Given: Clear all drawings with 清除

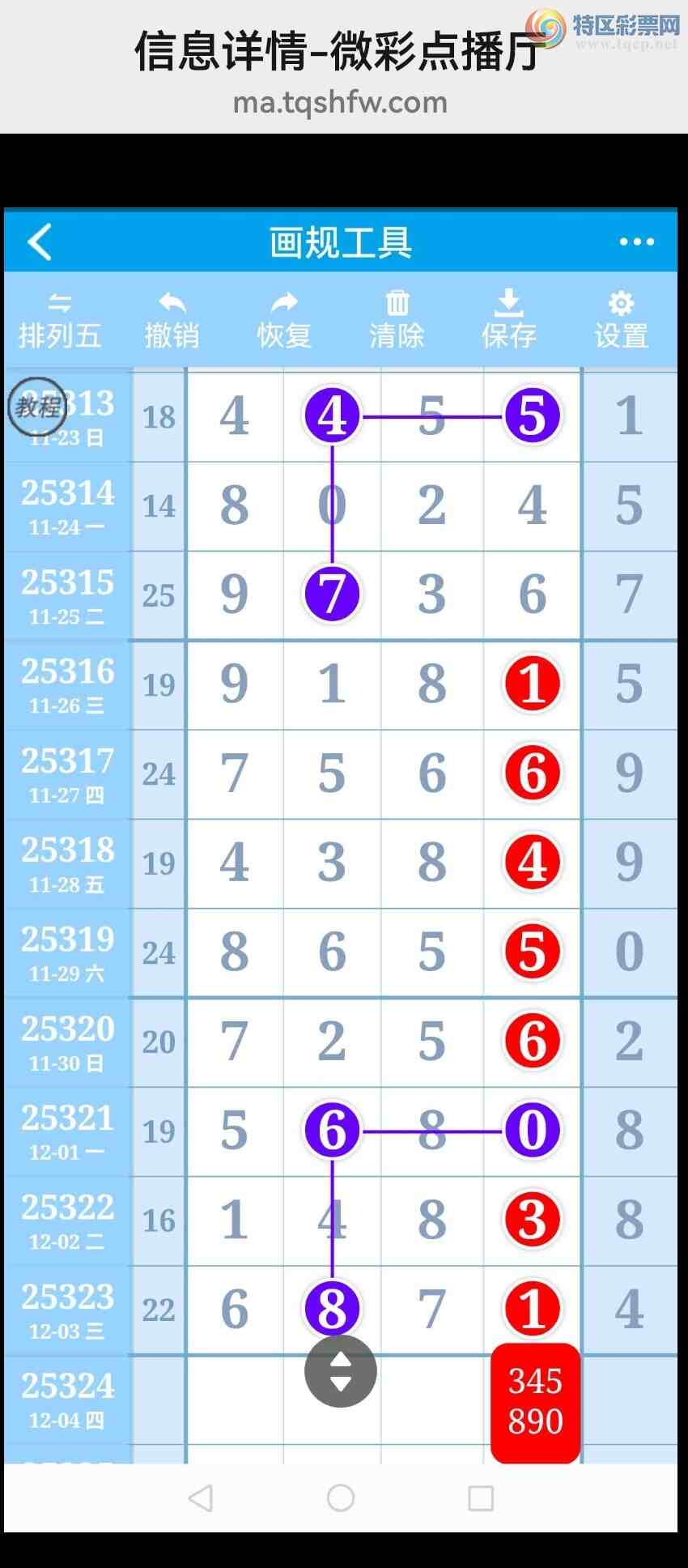Looking at the screenshot, I should point(397,321).
